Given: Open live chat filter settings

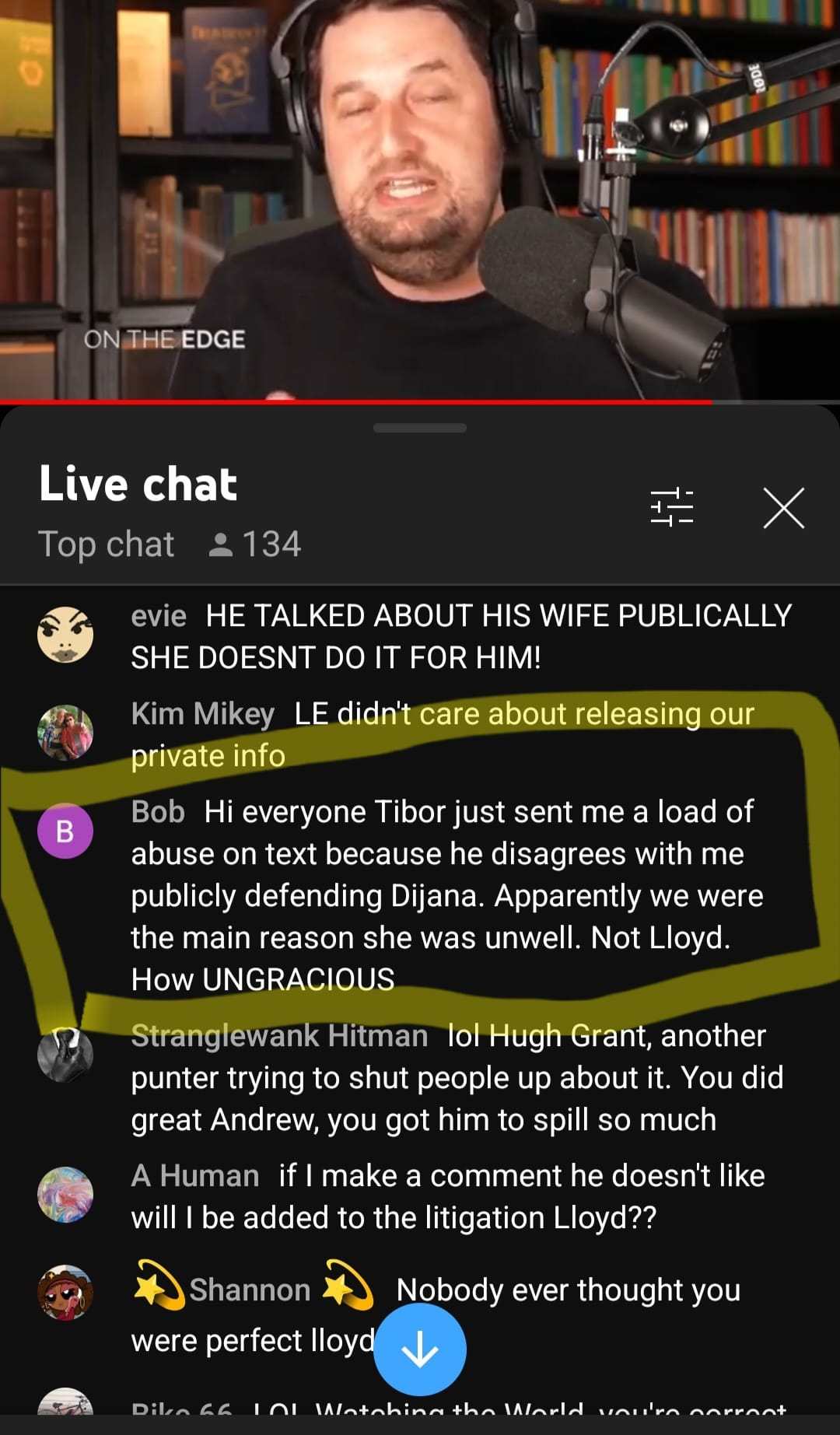Looking at the screenshot, I should point(671,507).
